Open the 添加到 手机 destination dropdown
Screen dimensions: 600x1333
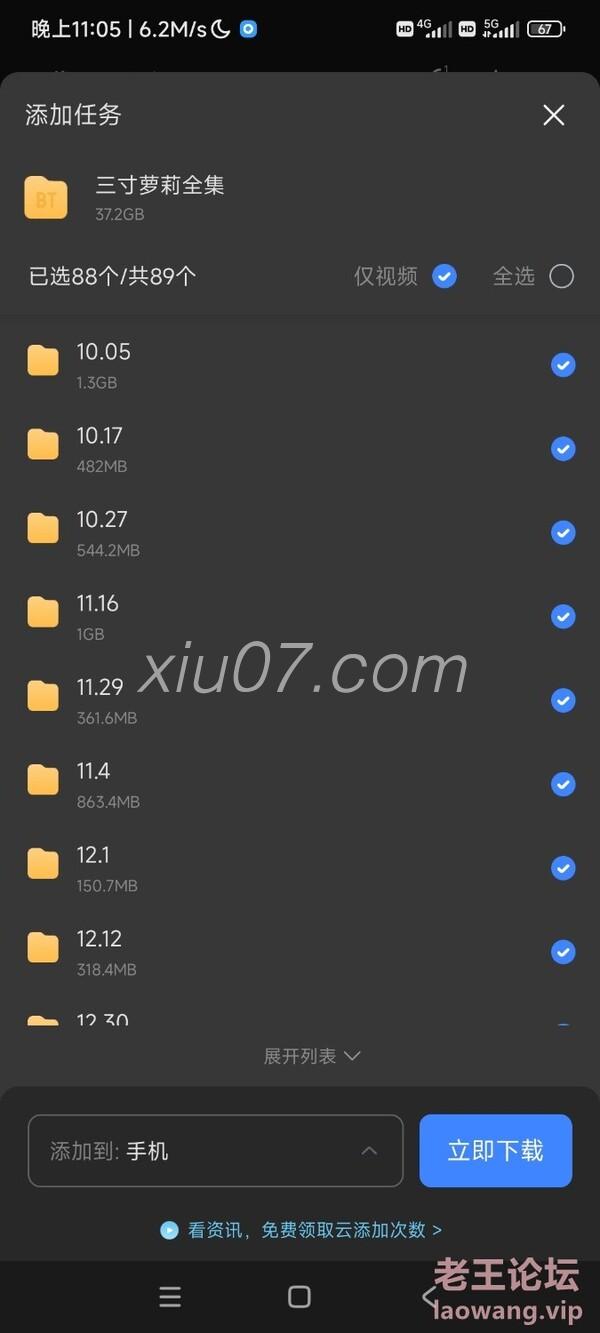(x=216, y=1151)
